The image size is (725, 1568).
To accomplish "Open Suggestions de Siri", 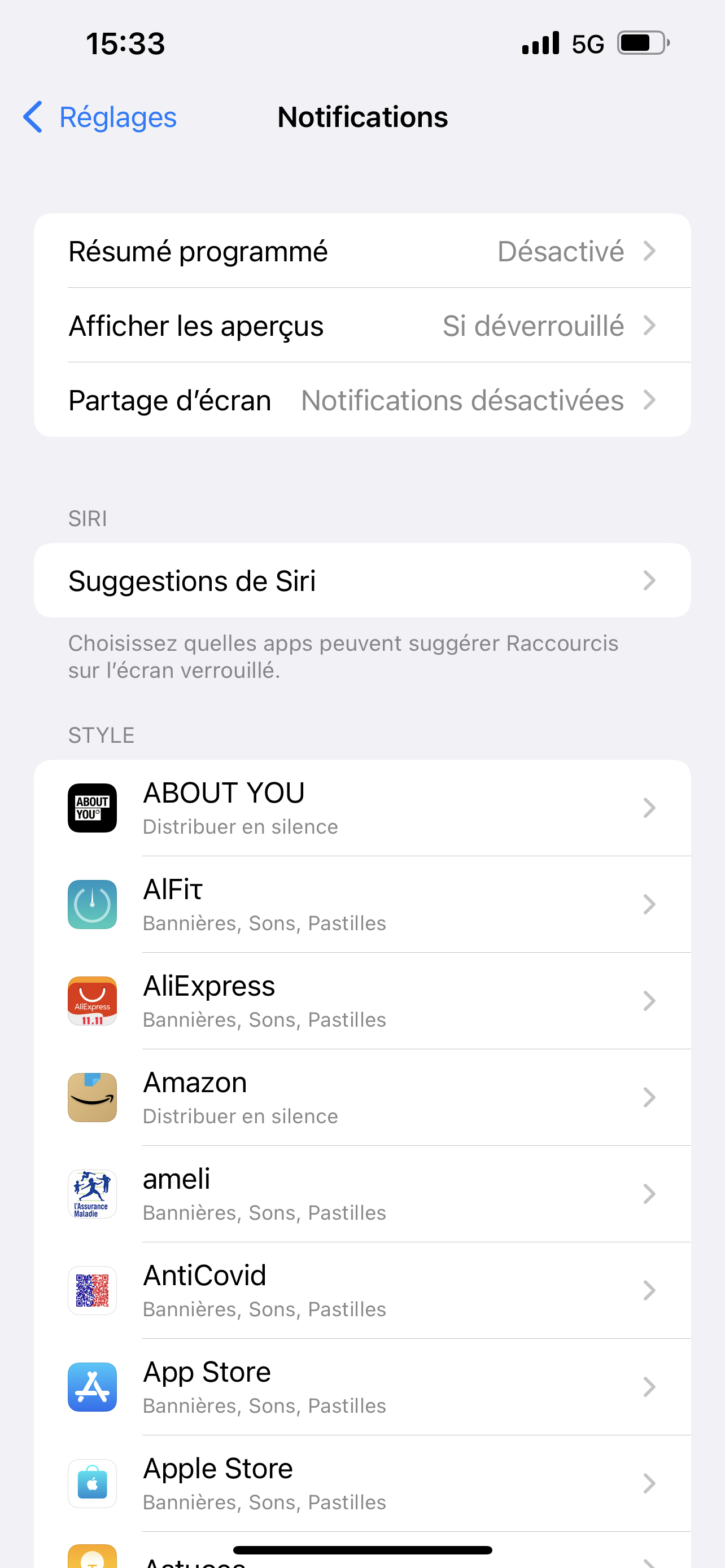I will click(362, 581).
